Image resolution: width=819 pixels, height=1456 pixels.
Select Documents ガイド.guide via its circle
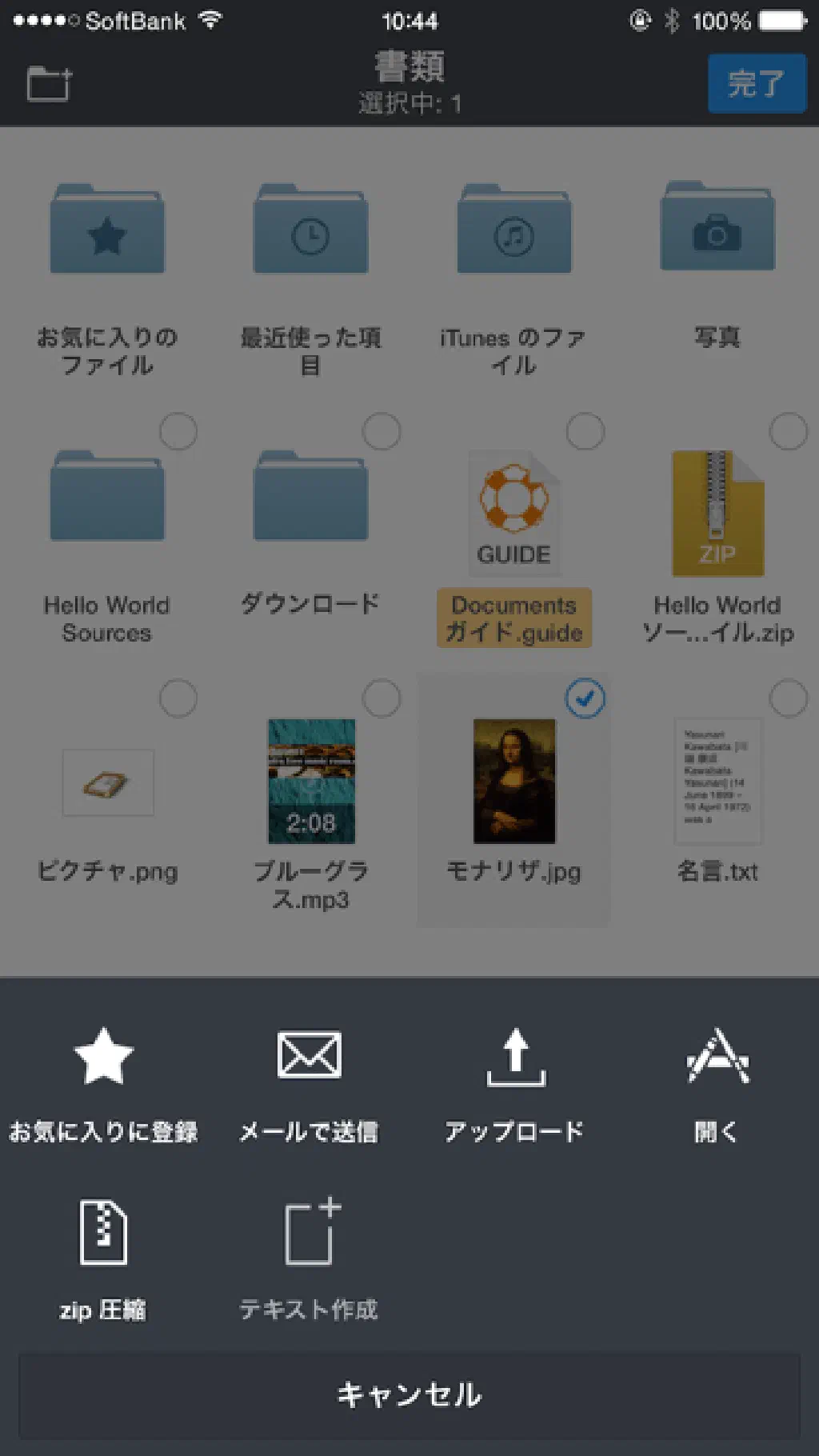[x=585, y=432]
